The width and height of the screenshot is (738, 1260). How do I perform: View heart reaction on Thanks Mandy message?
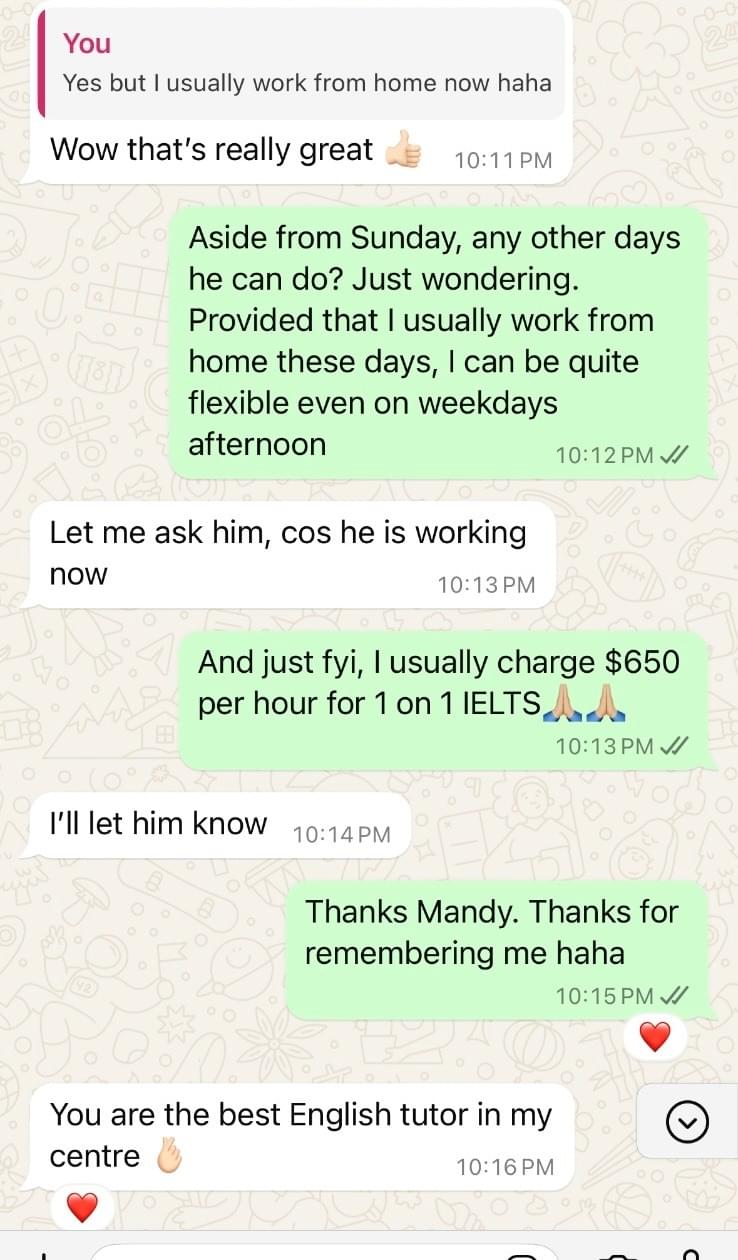pos(654,1037)
